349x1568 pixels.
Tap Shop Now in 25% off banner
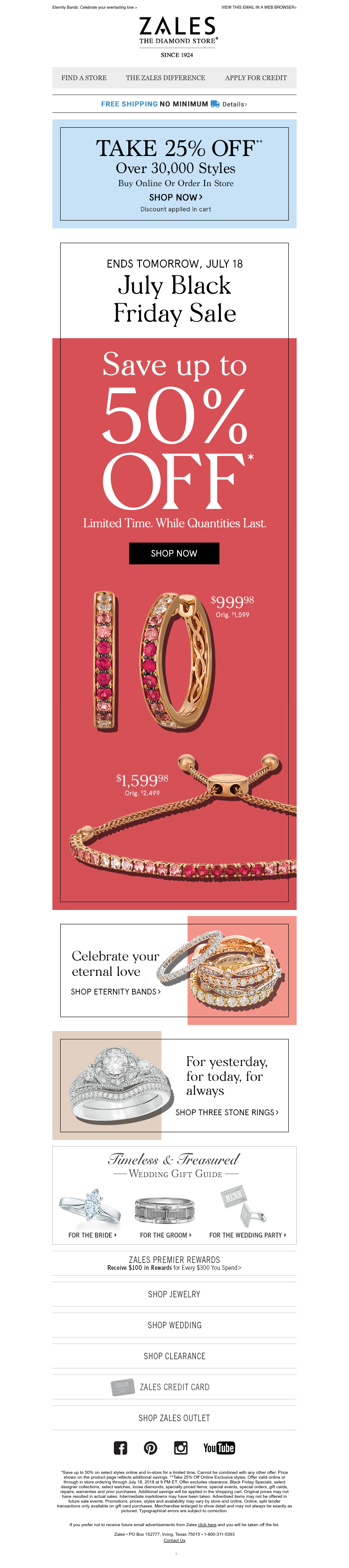(175, 197)
